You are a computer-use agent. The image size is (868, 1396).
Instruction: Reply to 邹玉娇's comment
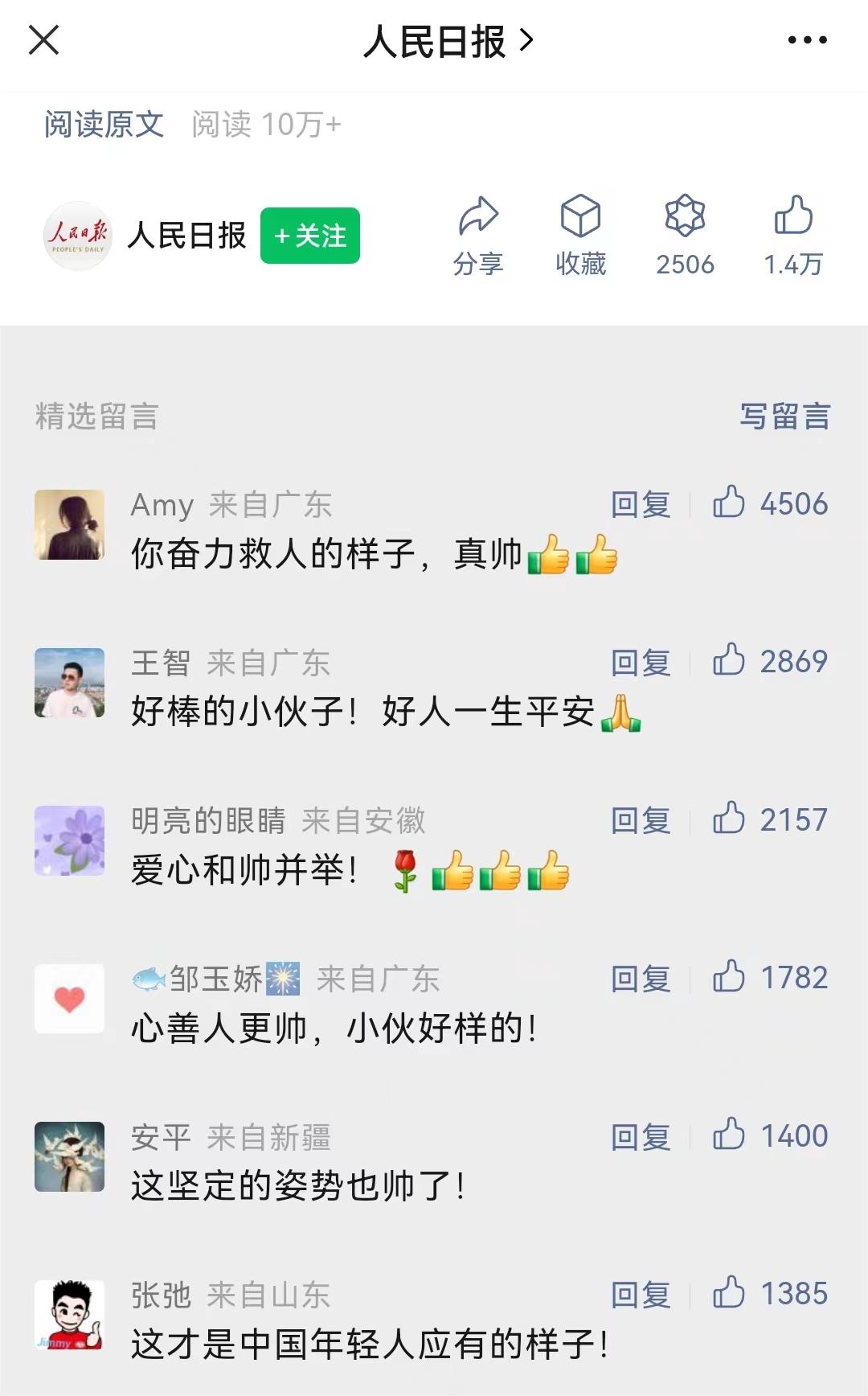click(x=641, y=979)
